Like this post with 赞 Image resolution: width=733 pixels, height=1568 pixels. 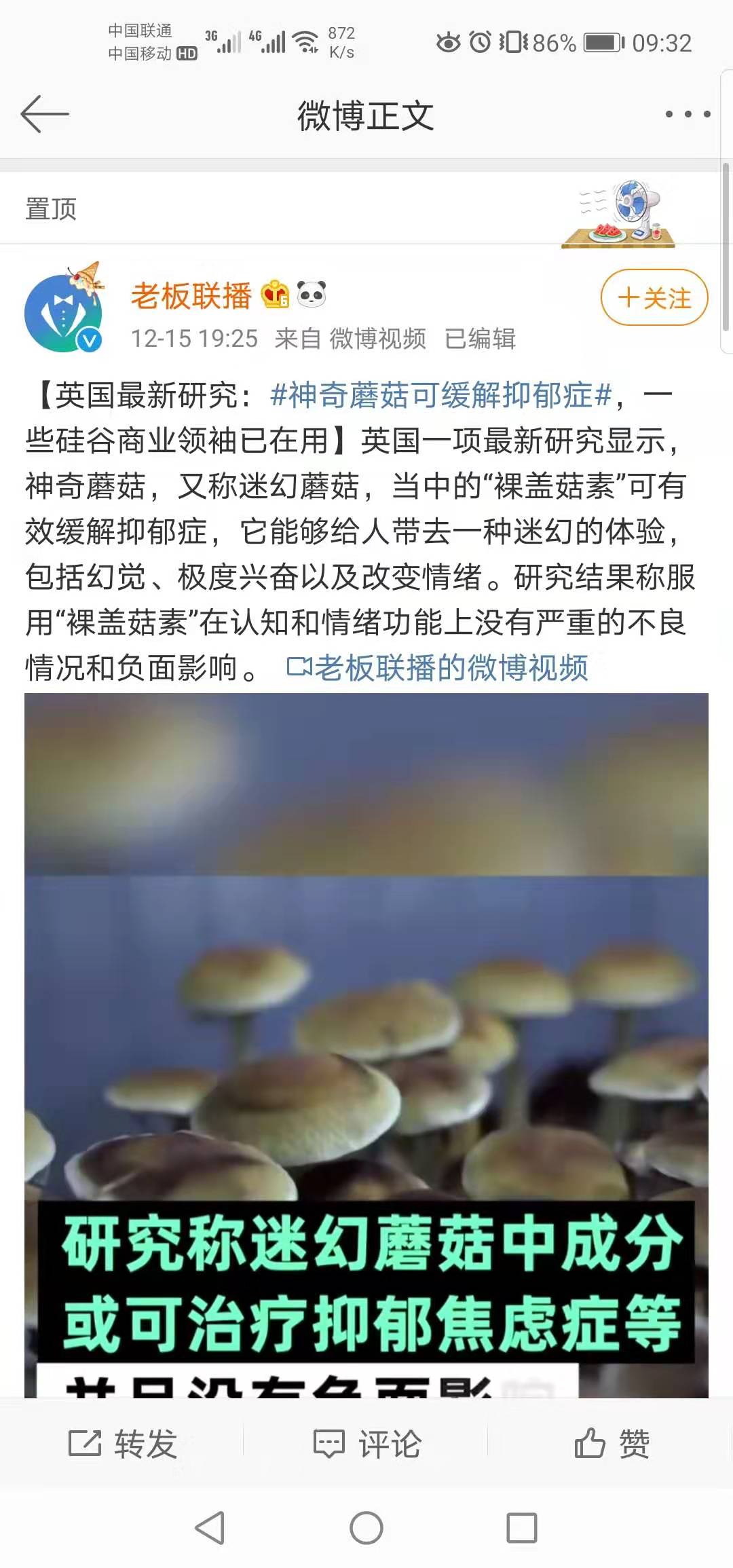point(612,1443)
